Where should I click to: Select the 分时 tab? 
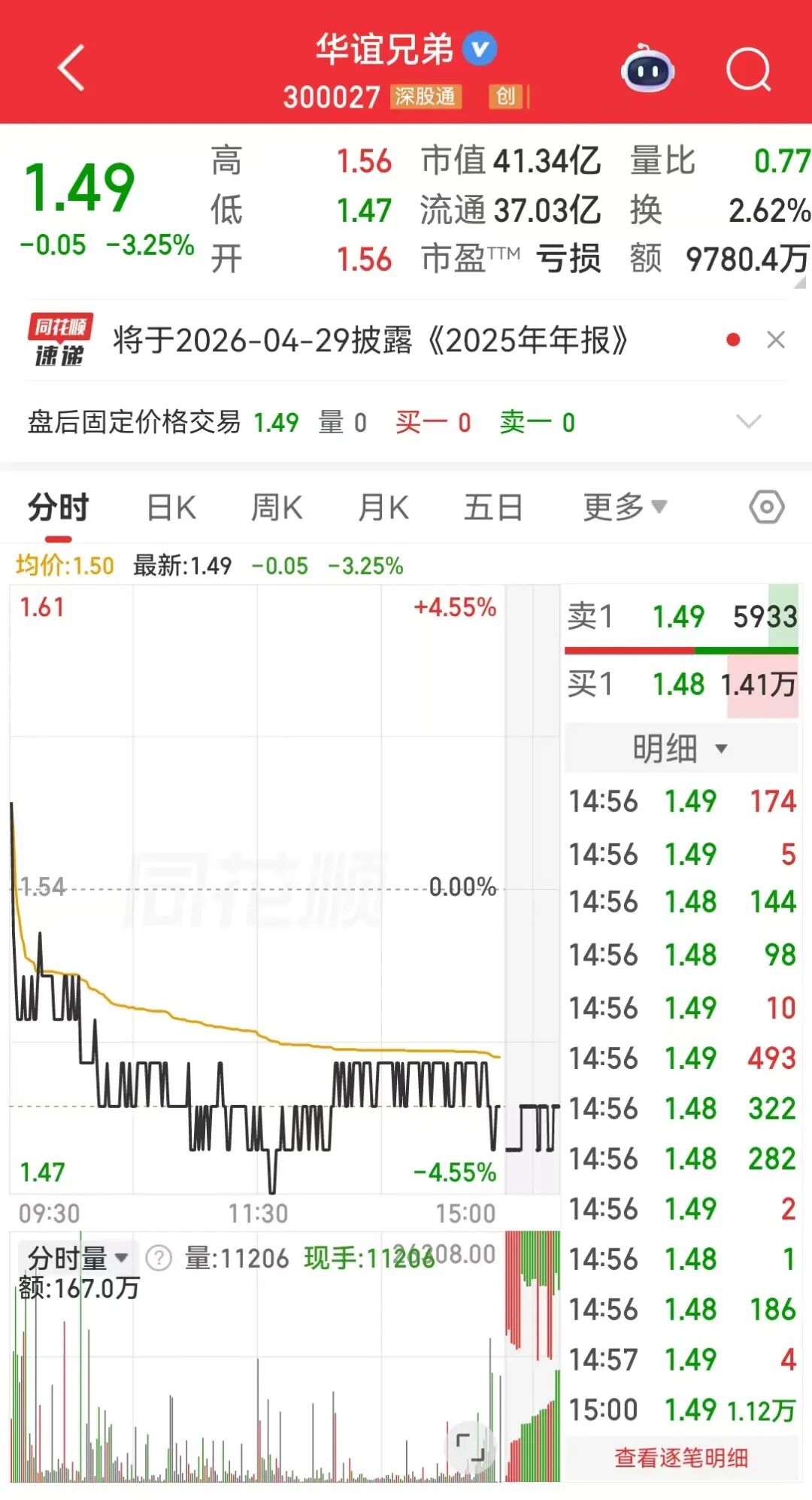(x=59, y=508)
